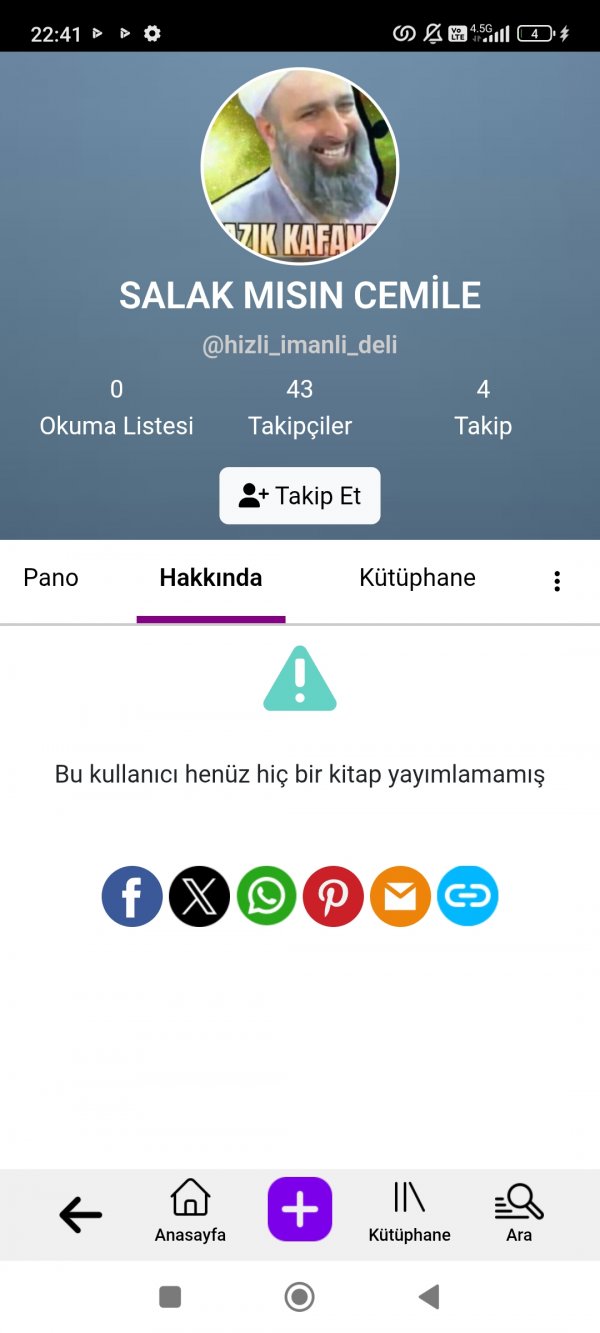Screen dimensions: 600x1333
Task: Open the Ara search page
Action: tap(519, 1212)
